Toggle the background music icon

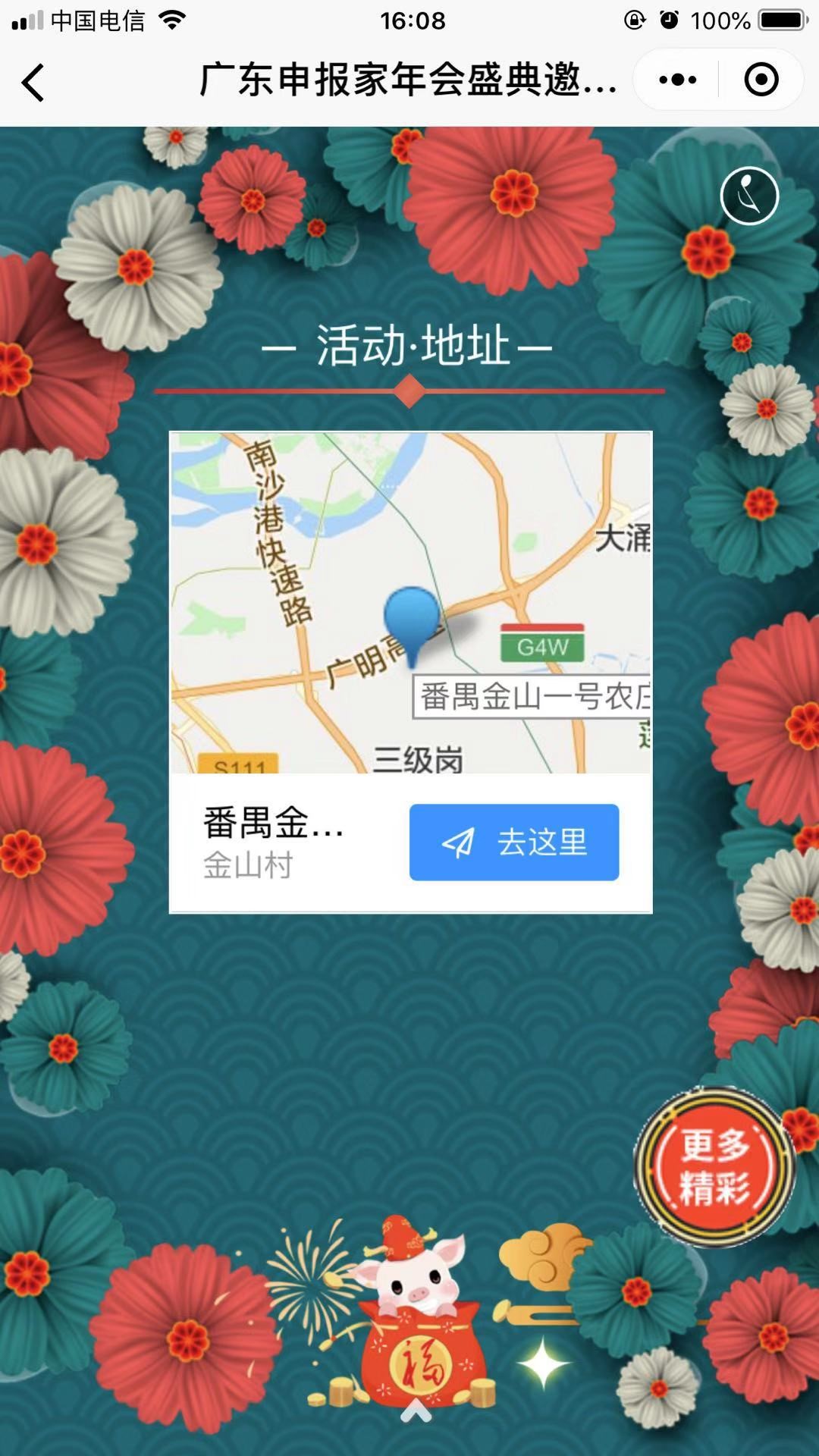click(x=749, y=196)
